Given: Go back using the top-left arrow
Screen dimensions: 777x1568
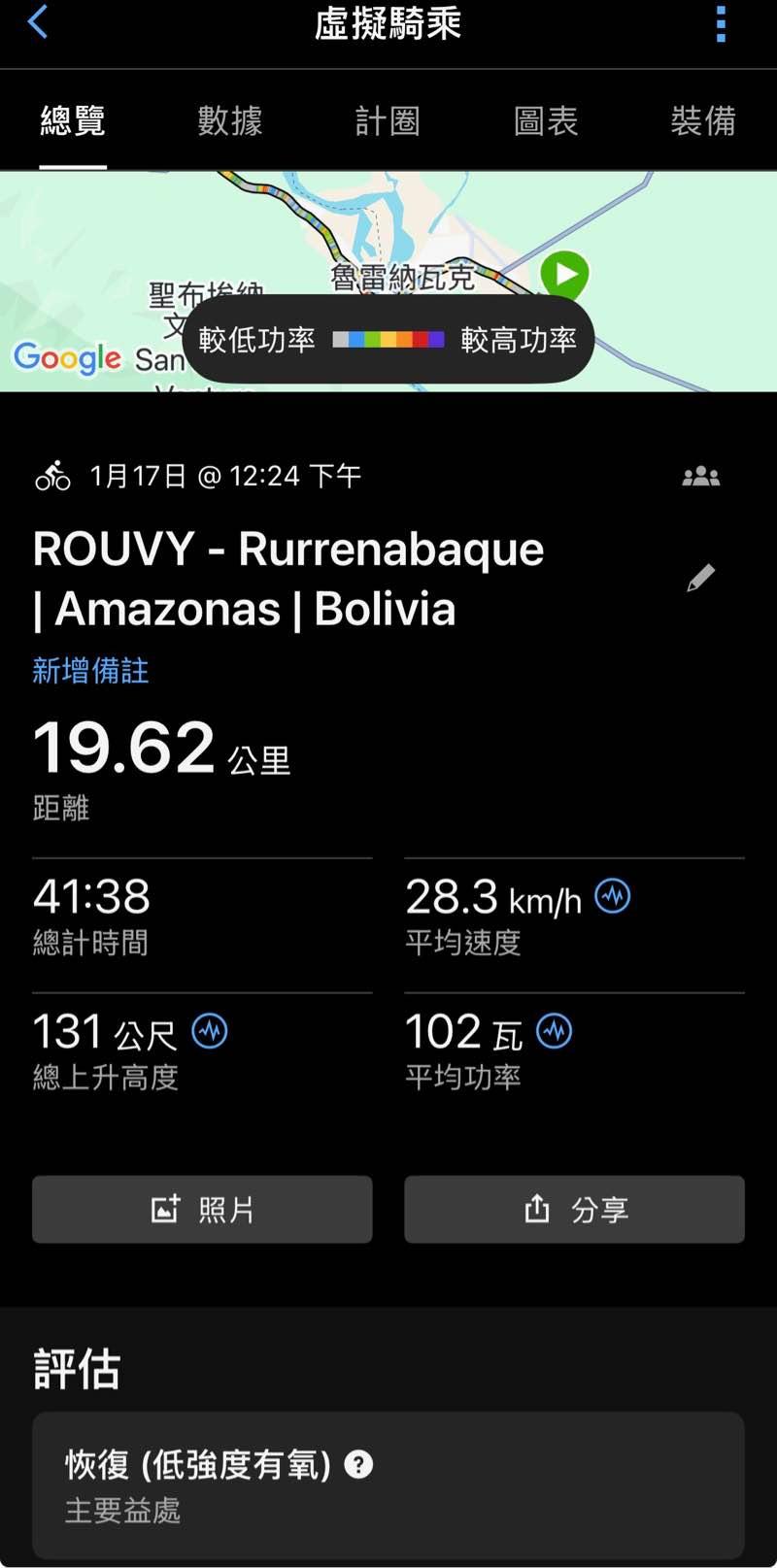Looking at the screenshot, I should tap(38, 22).
